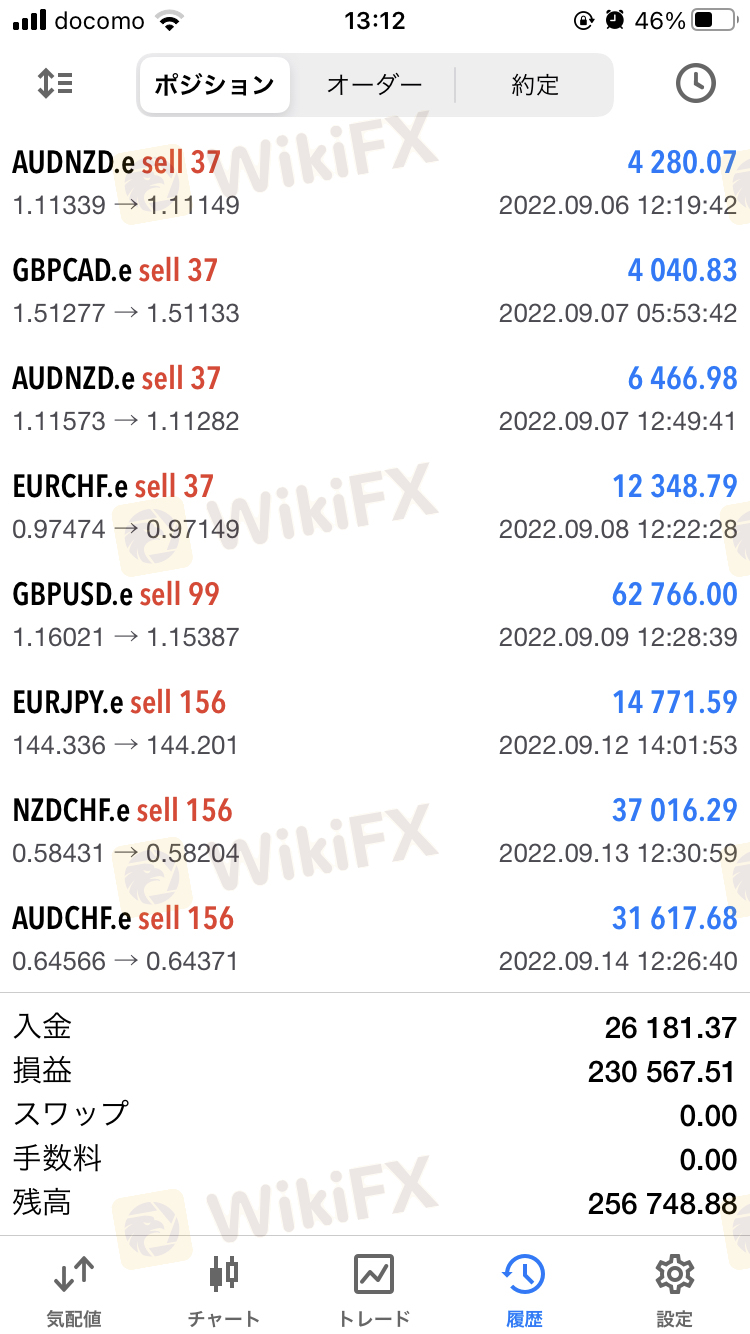Open the EURJPY.e sell 156 trade
The height and width of the screenshot is (1334, 750).
click(375, 722)
